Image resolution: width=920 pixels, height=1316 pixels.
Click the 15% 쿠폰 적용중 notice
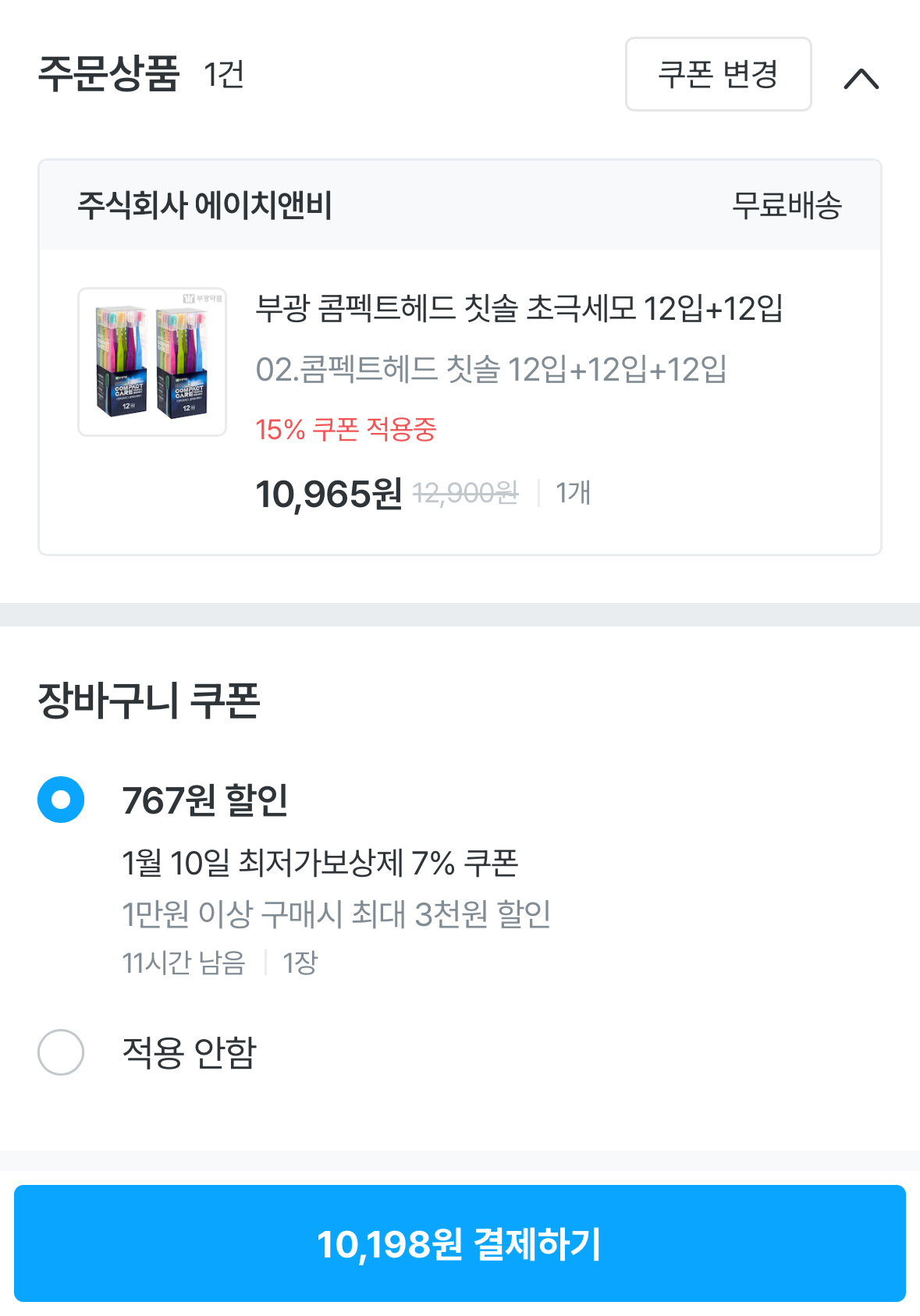point(346,430)
